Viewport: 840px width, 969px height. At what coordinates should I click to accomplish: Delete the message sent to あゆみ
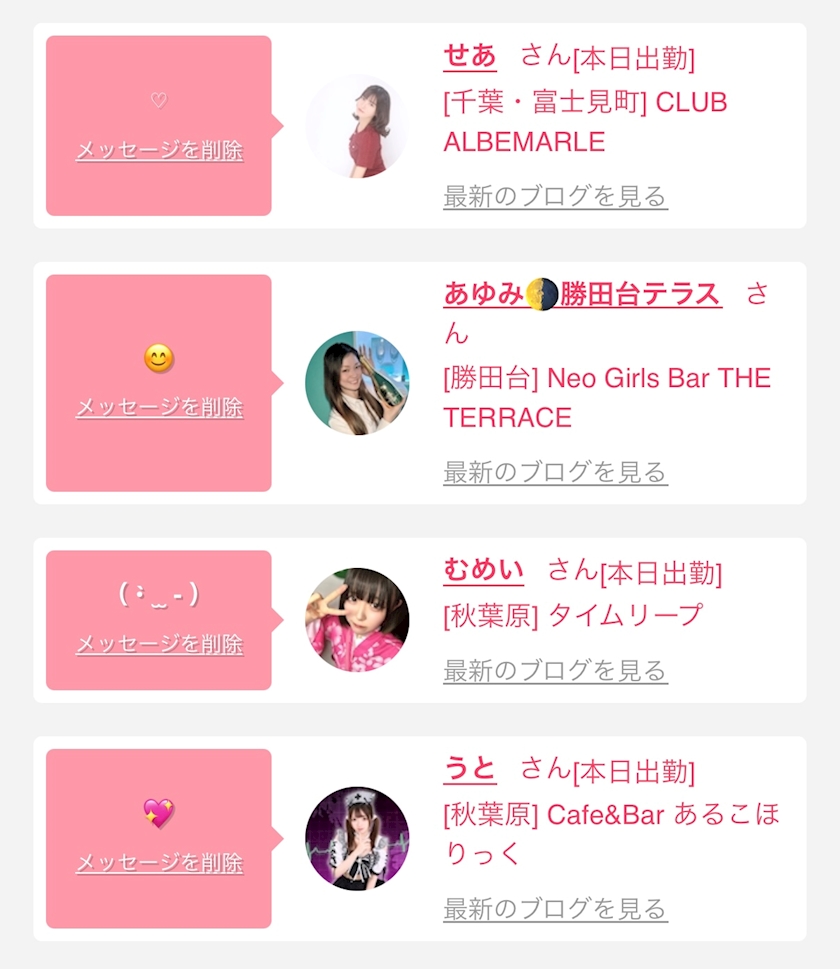point(159,408)
